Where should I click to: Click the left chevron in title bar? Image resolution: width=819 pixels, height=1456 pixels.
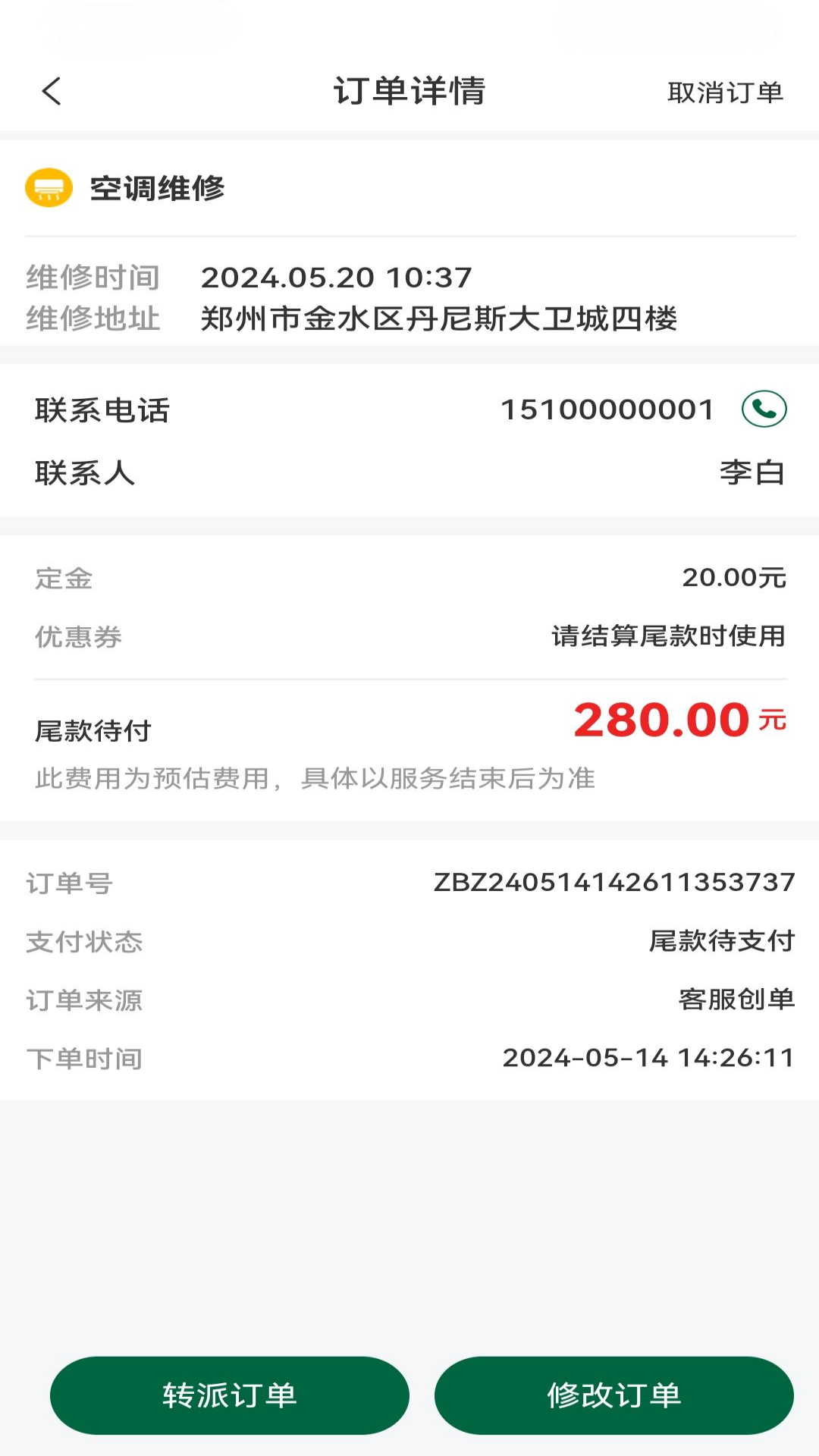(x=50, y=90)
